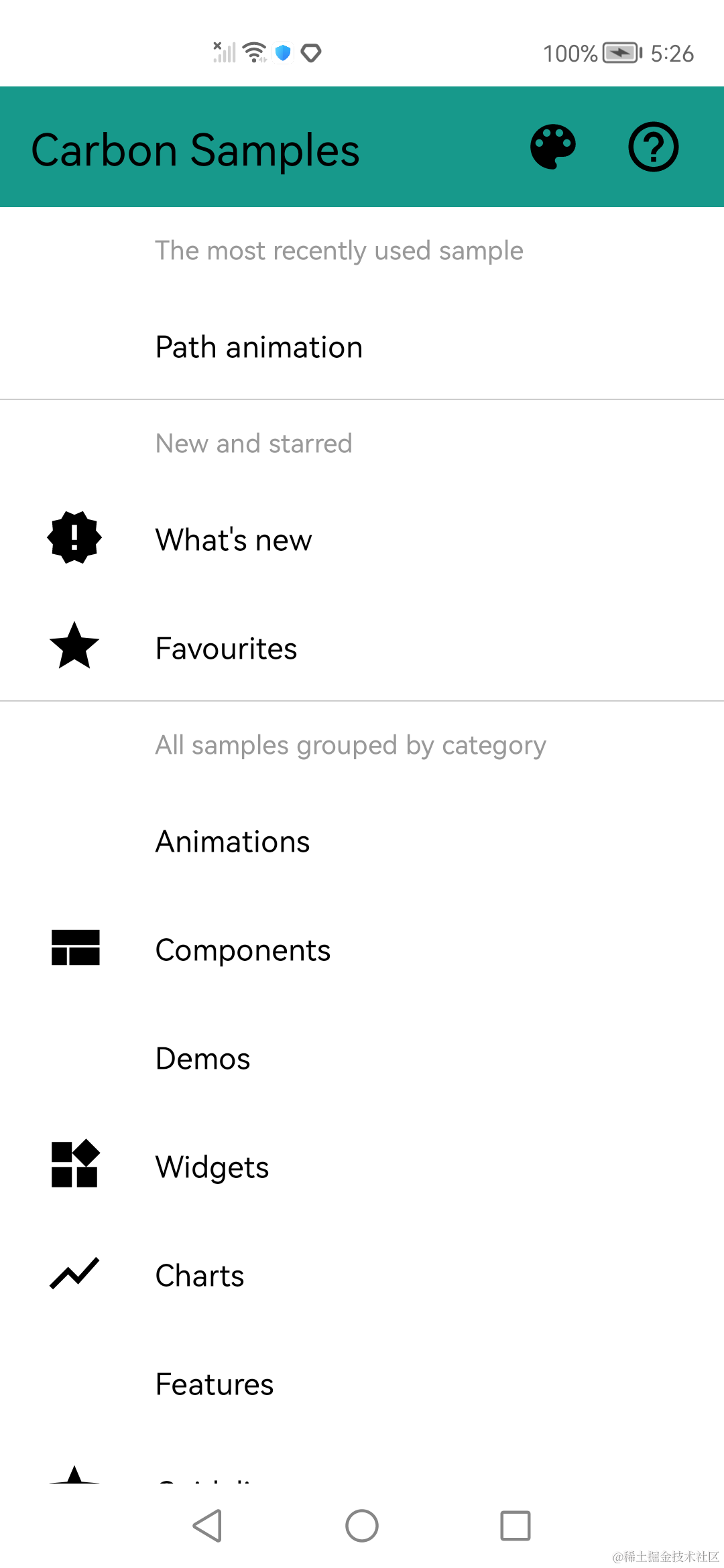Open the Path animation sample
The width and height of the screenshot is (724, 1568).
pos(259,348)
